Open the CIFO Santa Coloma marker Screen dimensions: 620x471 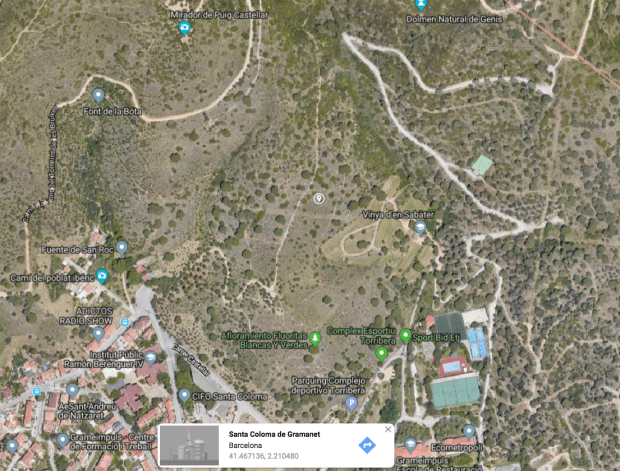point(183,396)
